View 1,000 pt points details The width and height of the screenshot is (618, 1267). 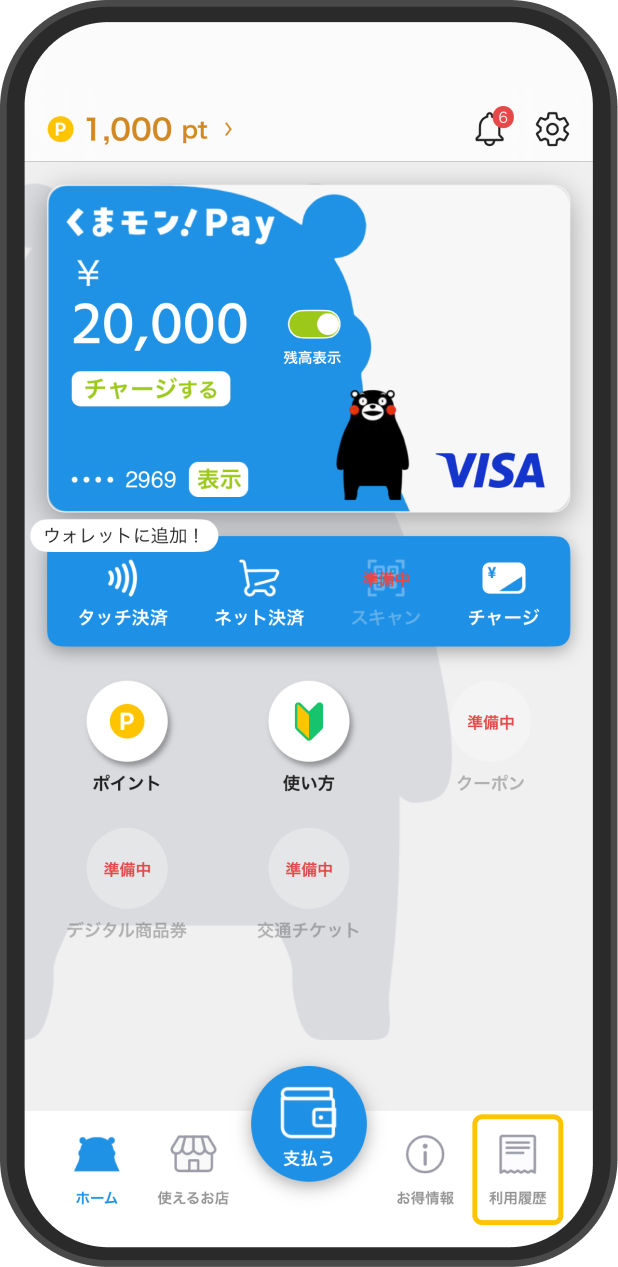coord(140,129)
